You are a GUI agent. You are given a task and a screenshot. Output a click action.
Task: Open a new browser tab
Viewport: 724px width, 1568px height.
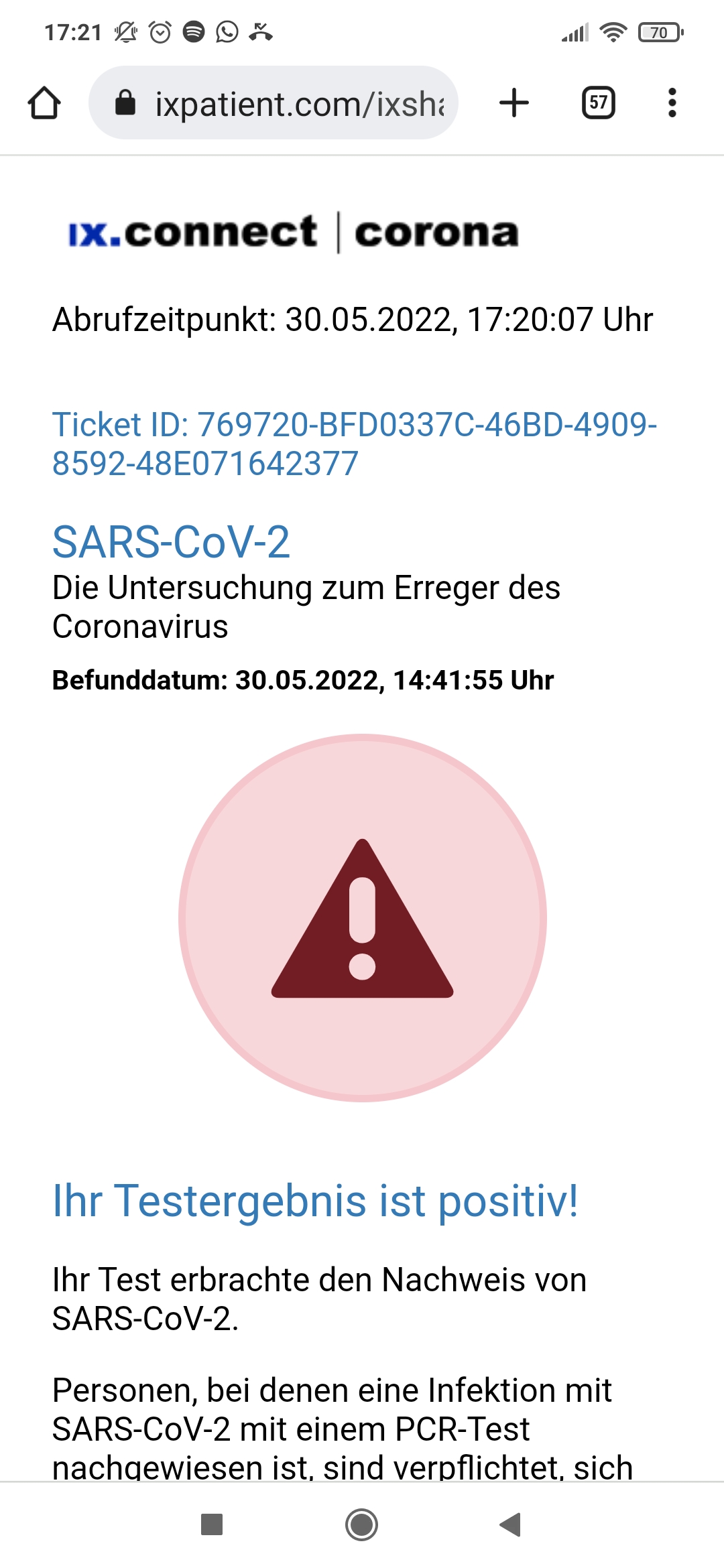click(514, 103)
